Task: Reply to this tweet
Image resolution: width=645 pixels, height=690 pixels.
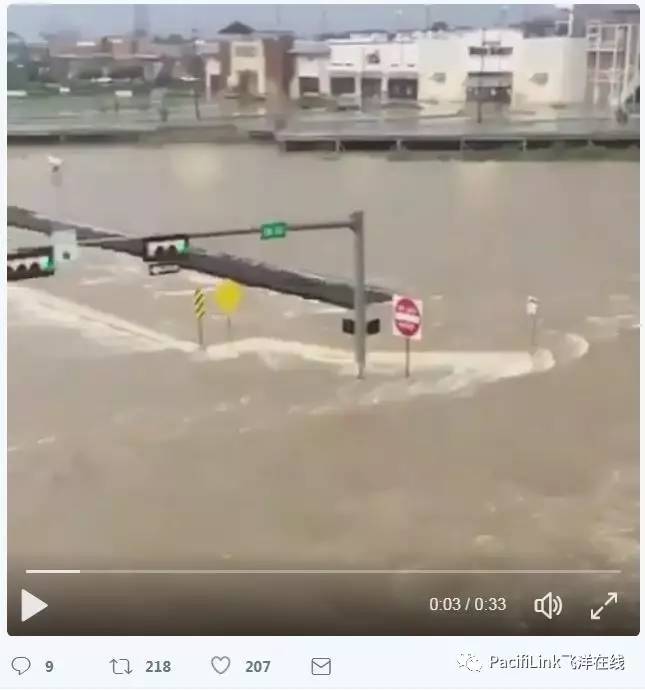Action: 21,666
